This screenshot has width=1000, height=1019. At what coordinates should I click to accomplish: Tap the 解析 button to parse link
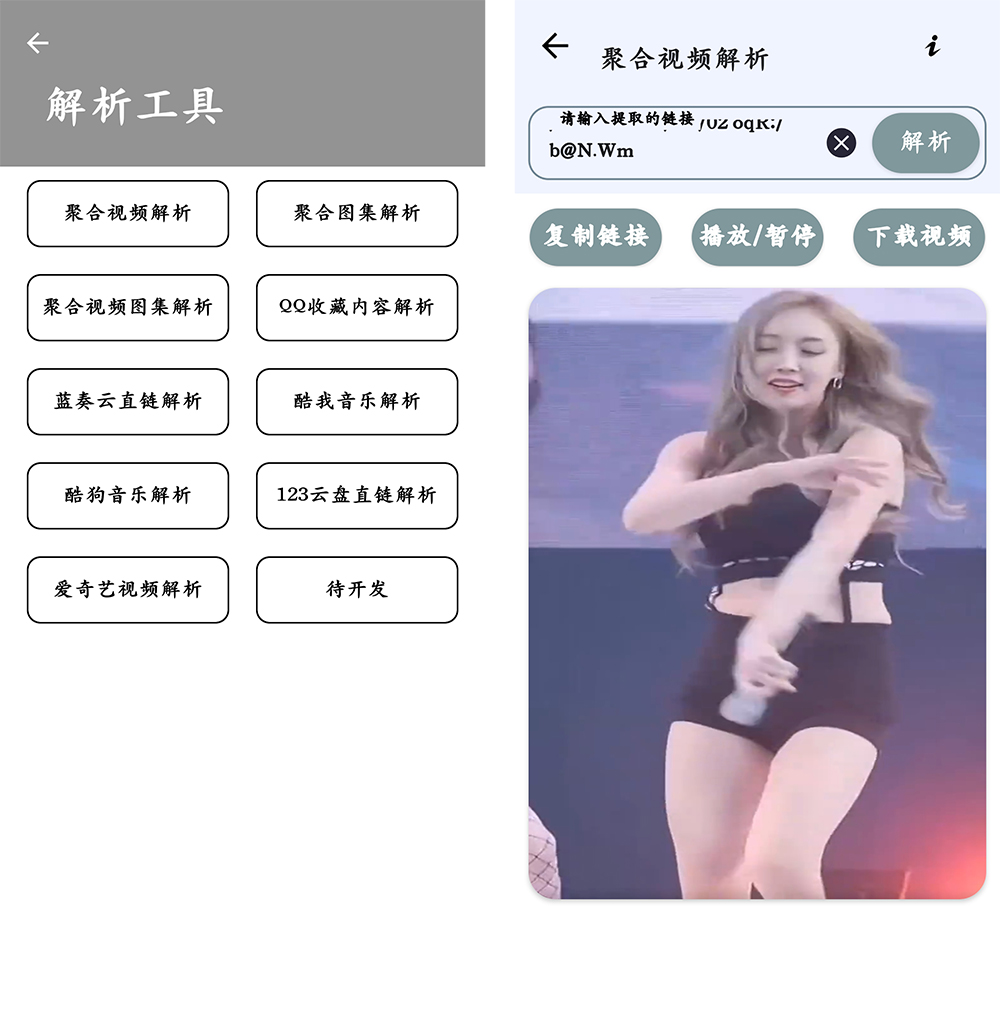(x=925, y=143)
